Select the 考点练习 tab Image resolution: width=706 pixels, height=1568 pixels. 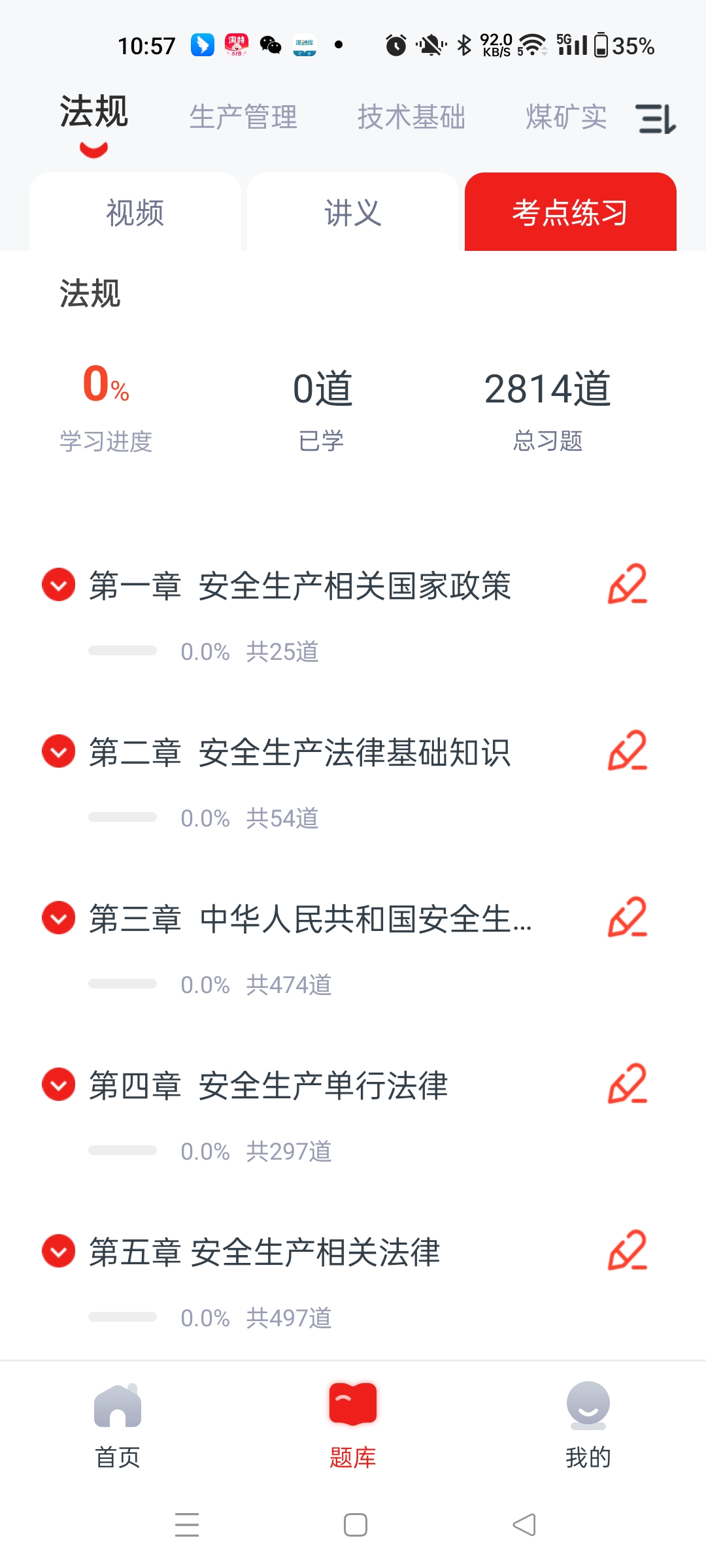pyautogui.click(x=570, y=212)
